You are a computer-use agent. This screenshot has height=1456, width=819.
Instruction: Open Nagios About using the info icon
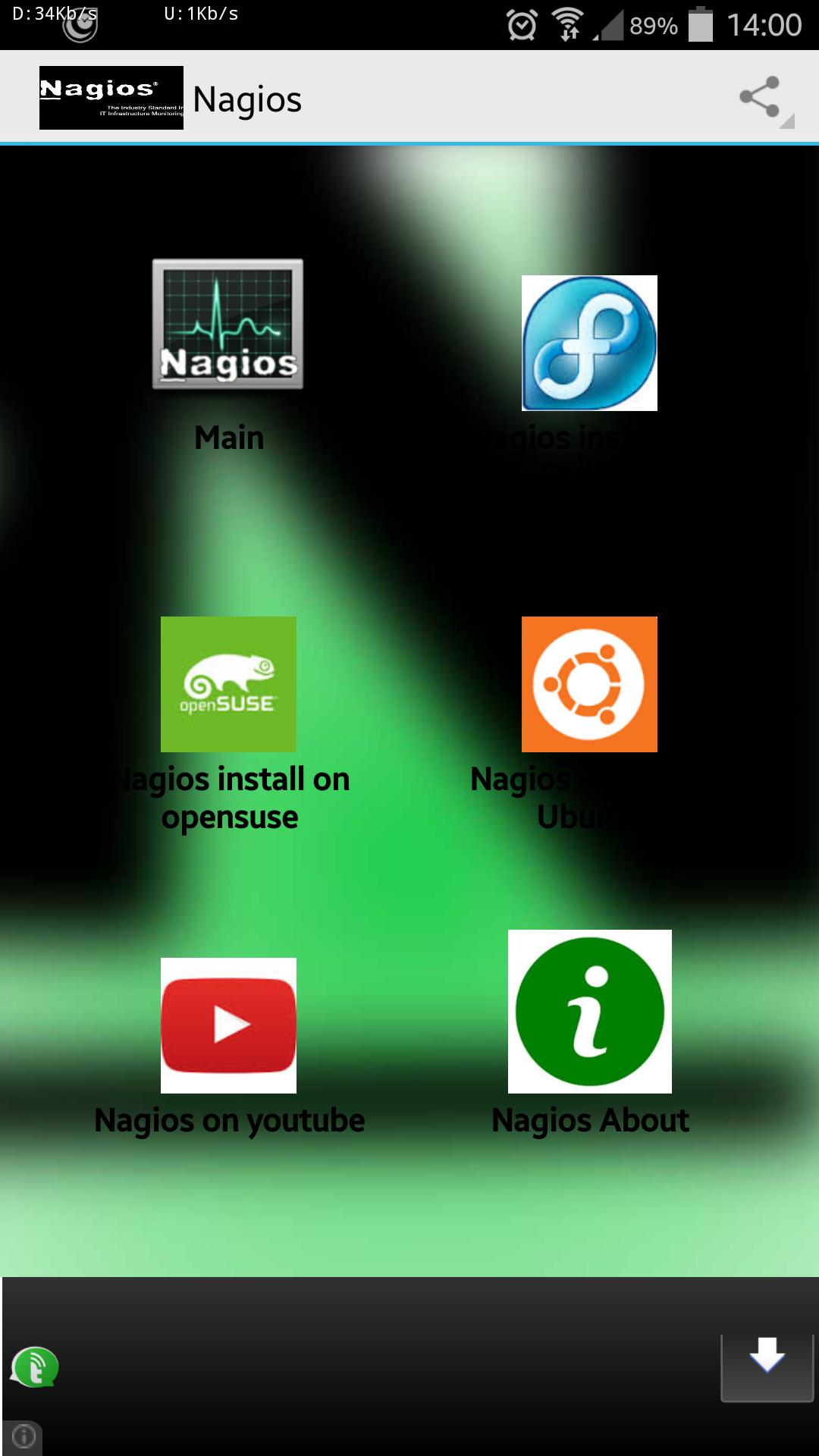click(589, 1012)
